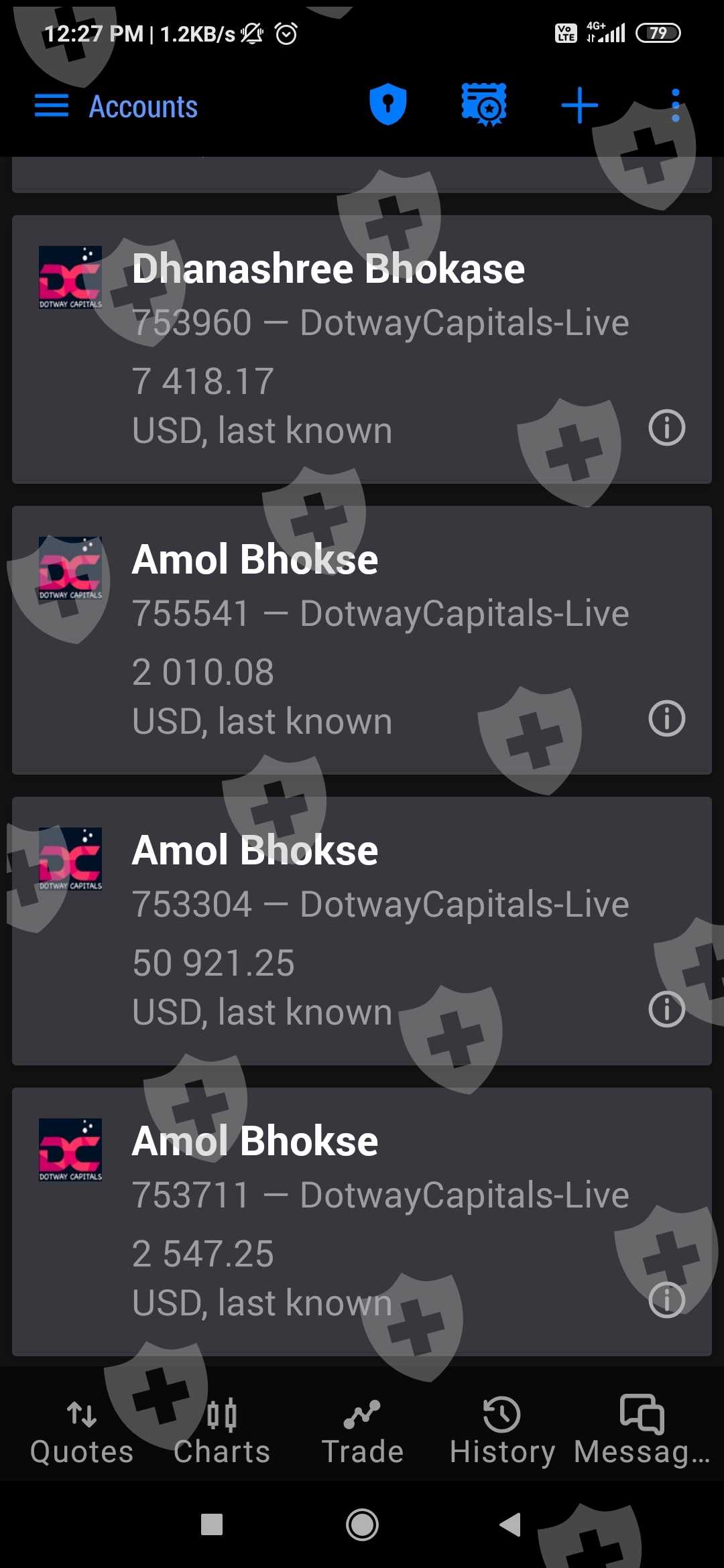The height and width of the screenshot is (1568, 724).
Task: Switch to the Charts tab
Action: pos(222,1431)
